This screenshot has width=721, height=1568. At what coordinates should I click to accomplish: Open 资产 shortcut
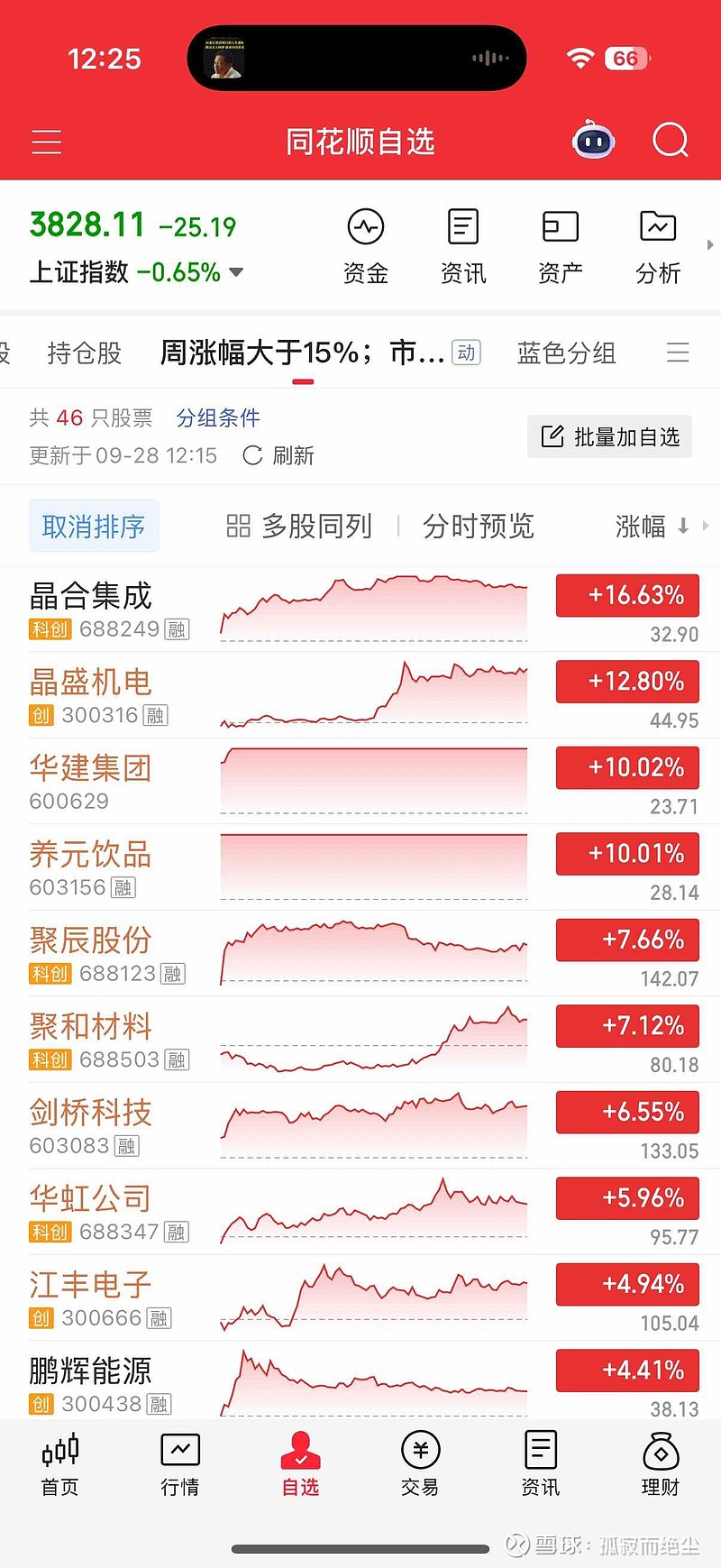tap(560, 246)
